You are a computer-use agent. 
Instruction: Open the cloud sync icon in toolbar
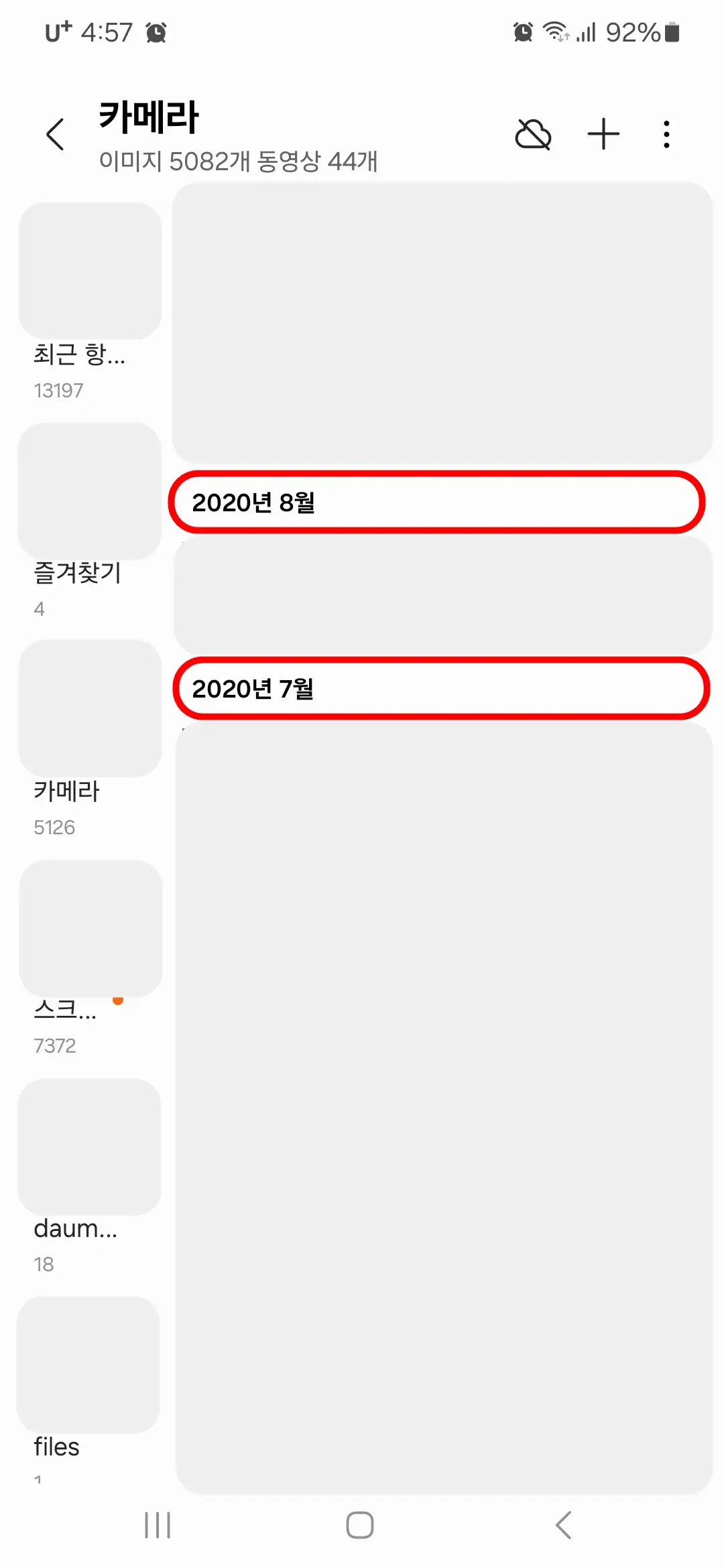pyautogui.click(x=534, y=133)
